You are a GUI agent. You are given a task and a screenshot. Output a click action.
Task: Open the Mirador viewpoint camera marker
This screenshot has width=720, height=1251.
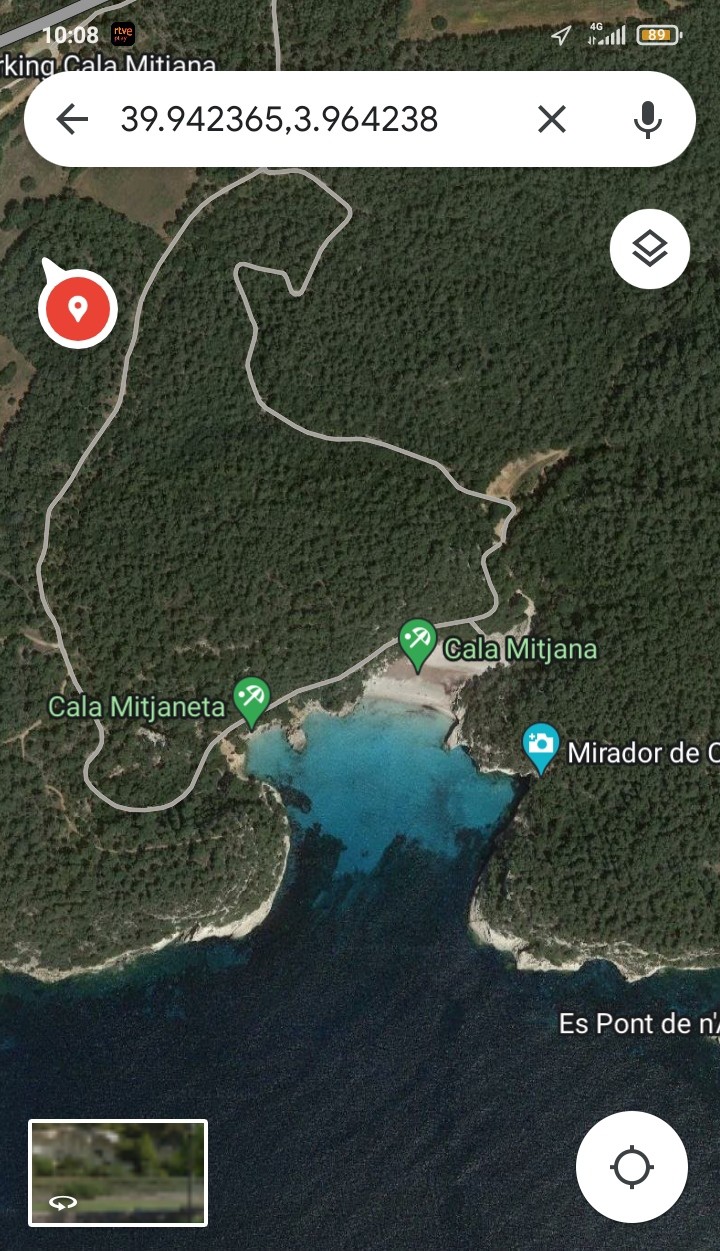(541, 745)
